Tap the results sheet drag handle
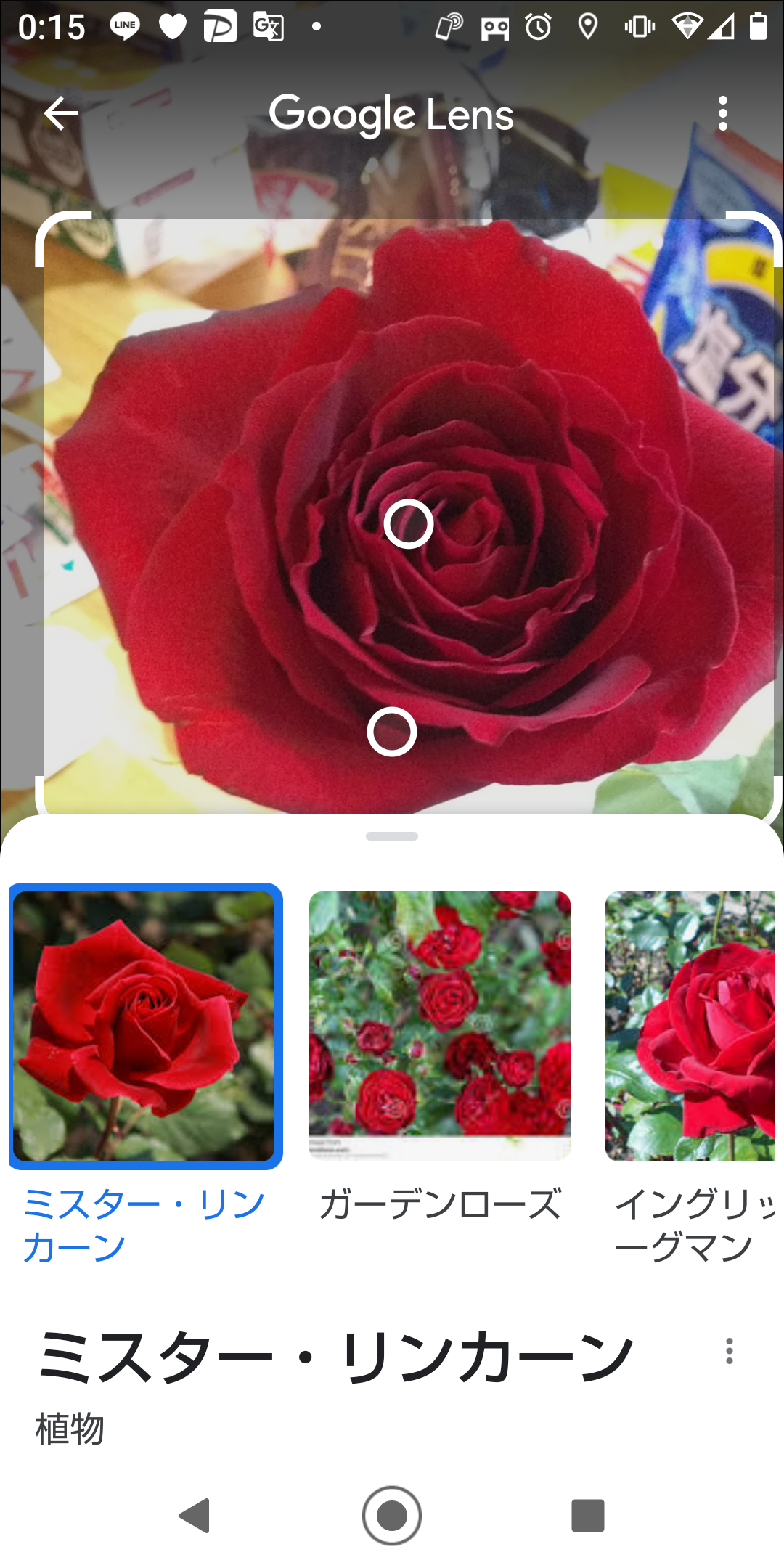Screen dimensions: 784x1568 [x=392, y=836]
